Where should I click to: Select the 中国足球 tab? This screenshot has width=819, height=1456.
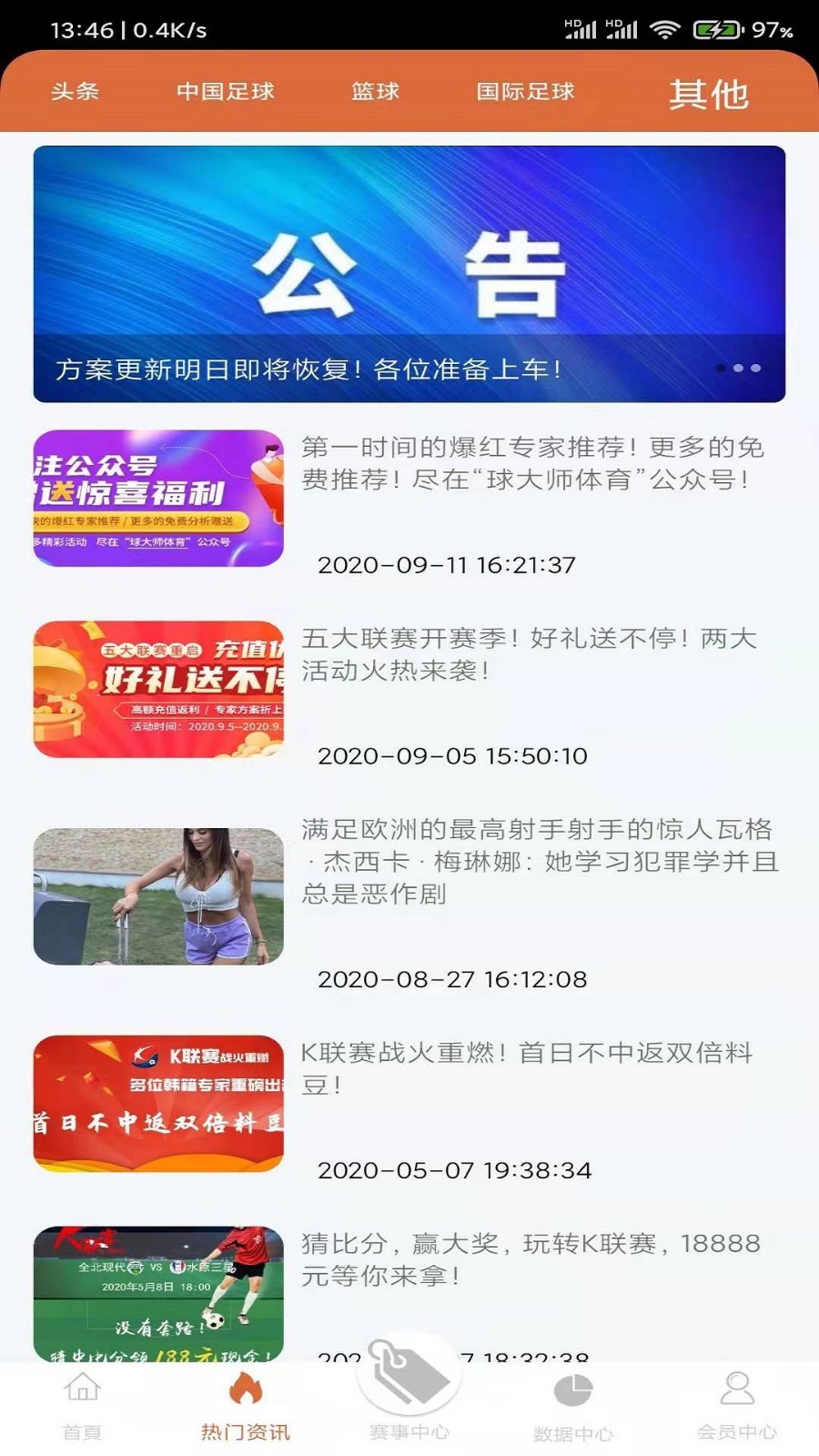click(x=225, y=92)
